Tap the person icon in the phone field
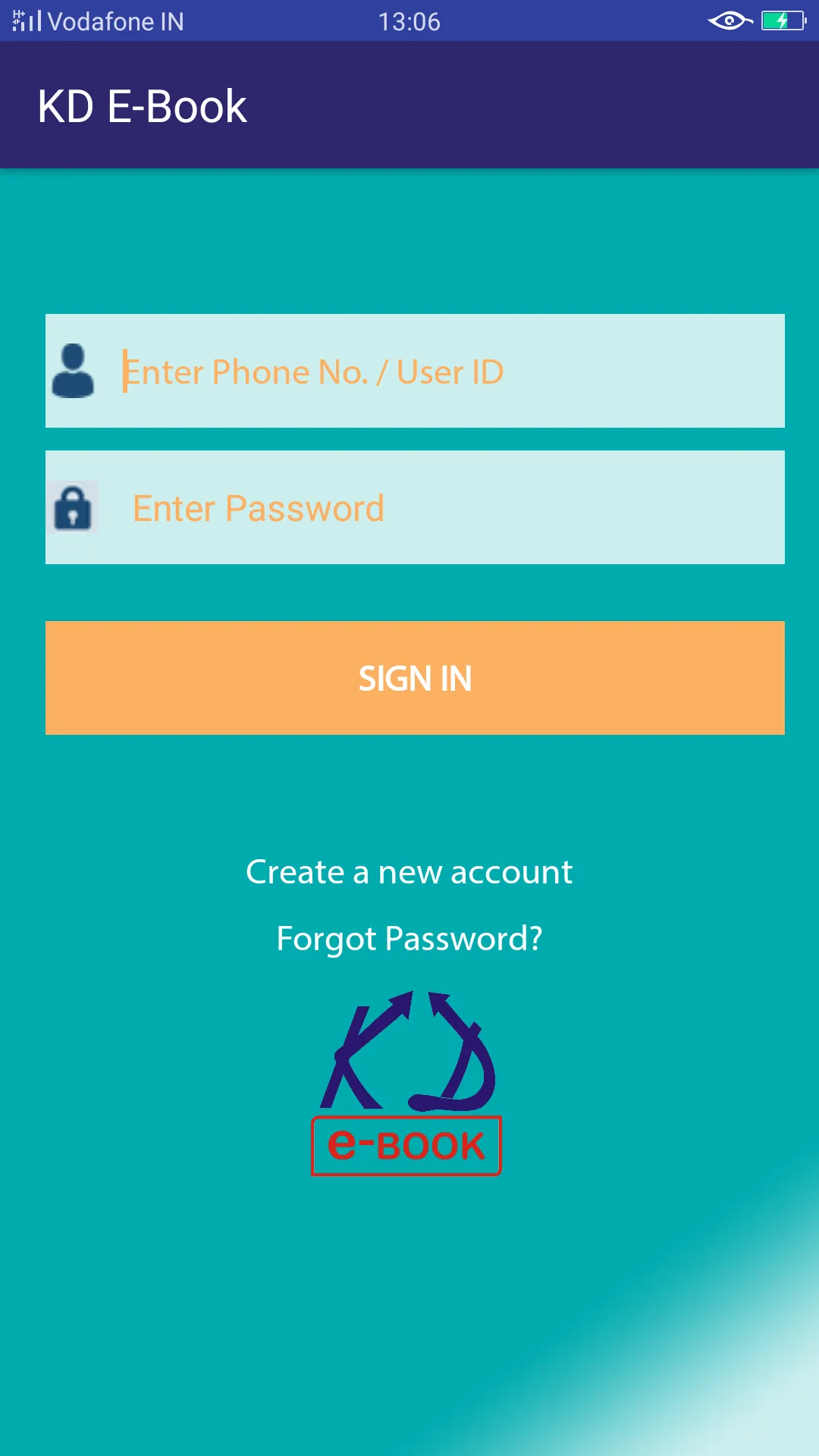 click(x=74, y=372)
